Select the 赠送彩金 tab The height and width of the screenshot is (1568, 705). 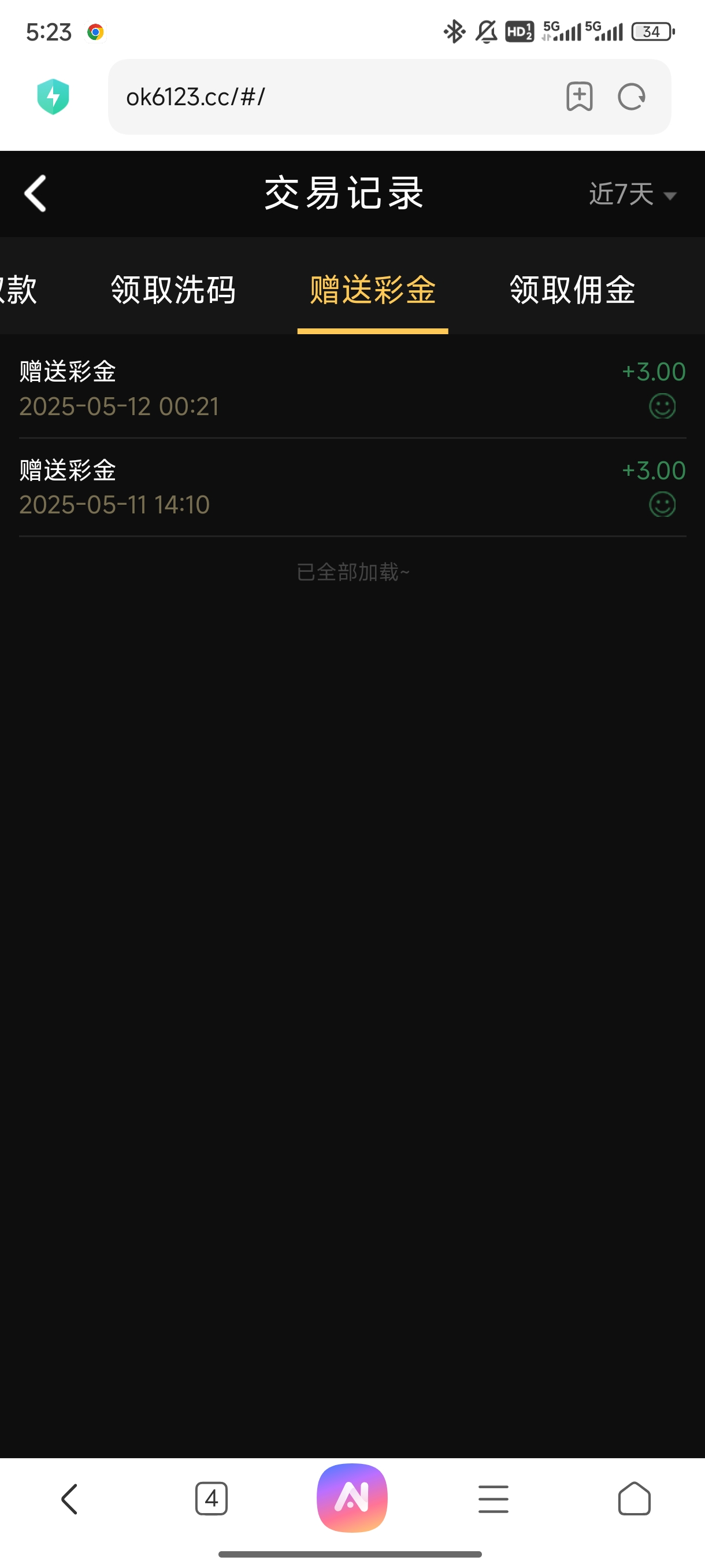coord(372,291)
